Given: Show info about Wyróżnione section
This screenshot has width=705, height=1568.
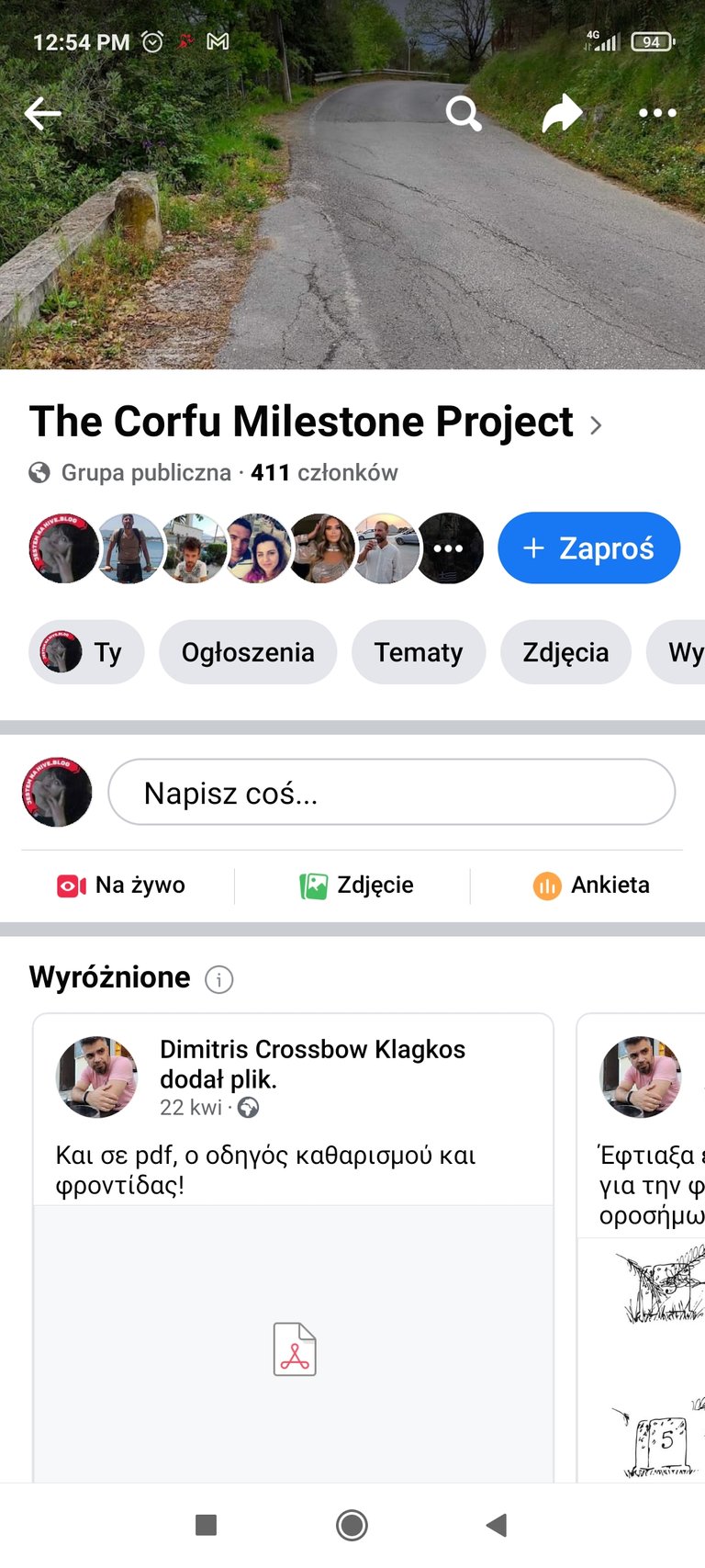Looking at the screenshot, I should [x=218, y=979].
